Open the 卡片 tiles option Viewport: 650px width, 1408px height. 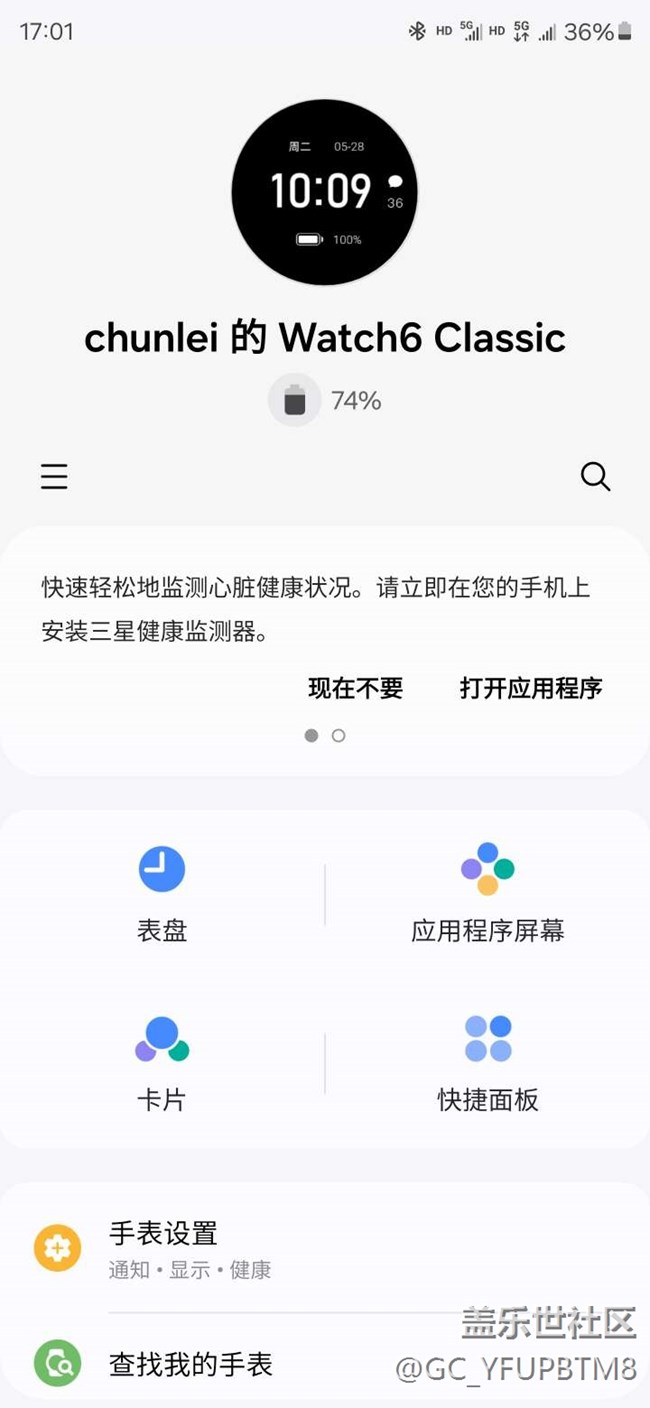pyautogui.click(x=162, y=1063)
